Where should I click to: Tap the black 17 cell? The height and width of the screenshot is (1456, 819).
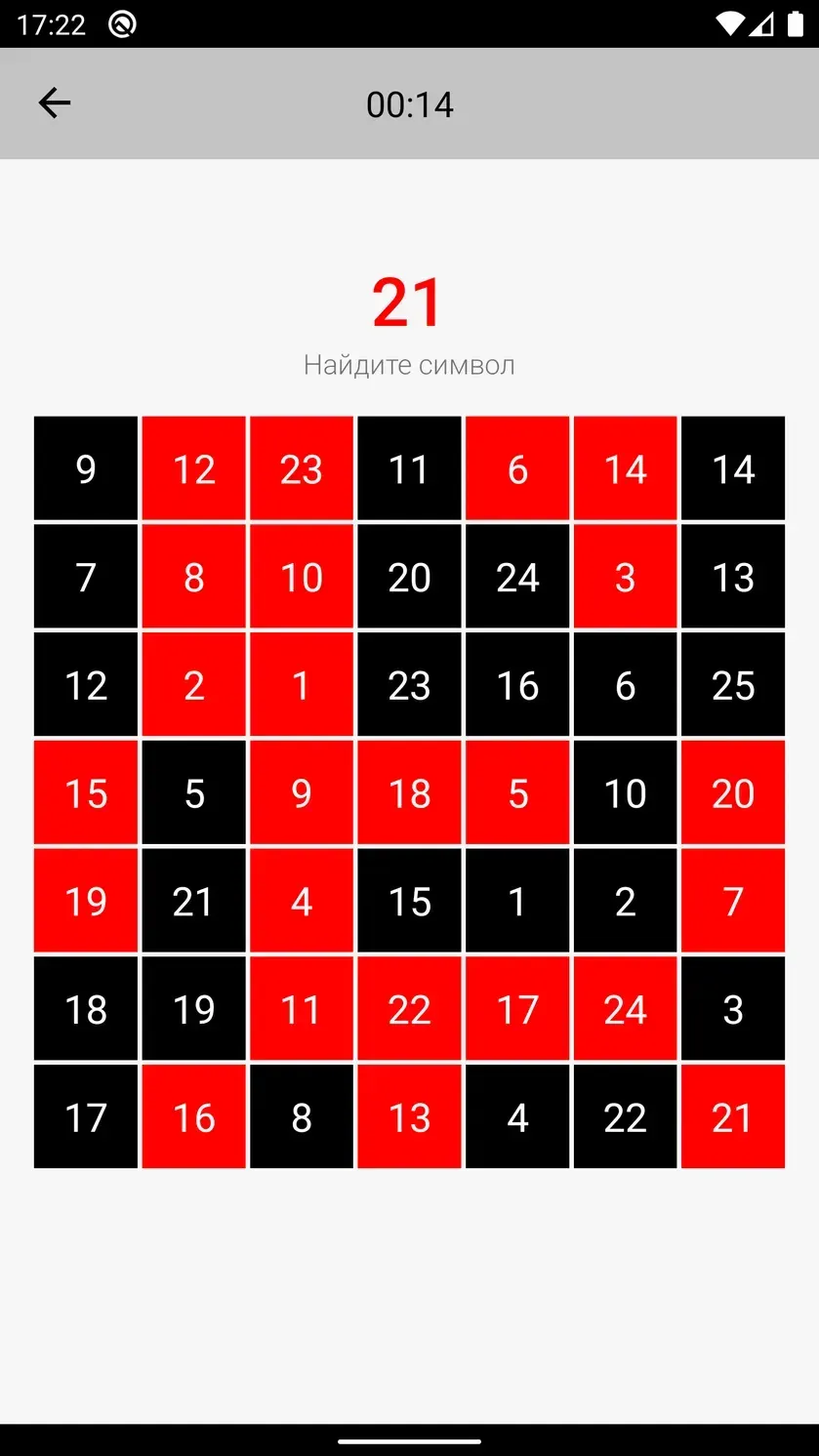tap(86, 1116)
